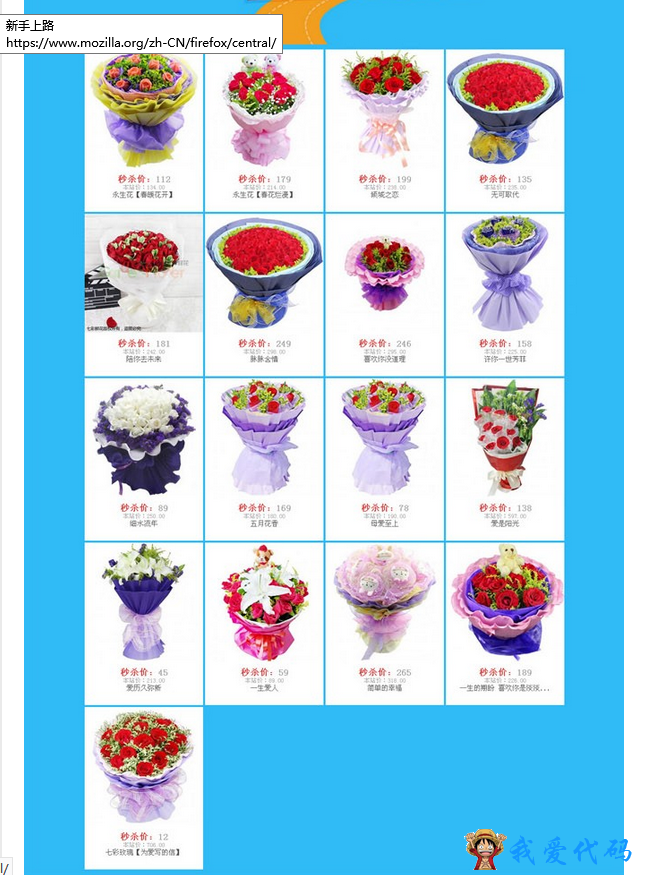Open the 爱是阳光 bouquet card
Image resolution: width=649 pixels, height=875 pixels.
tap(505, 450)
